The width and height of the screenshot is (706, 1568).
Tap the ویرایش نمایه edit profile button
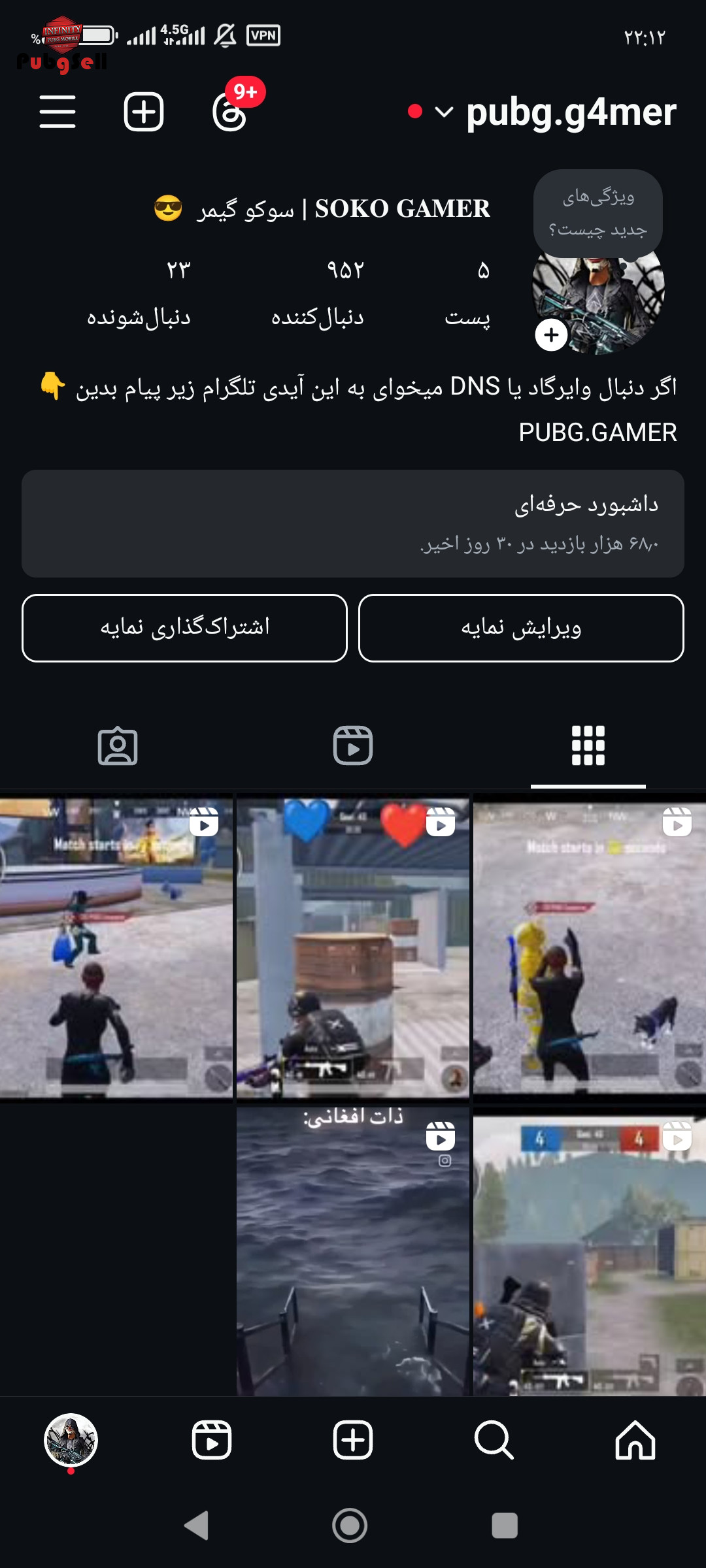coord(521,628)
